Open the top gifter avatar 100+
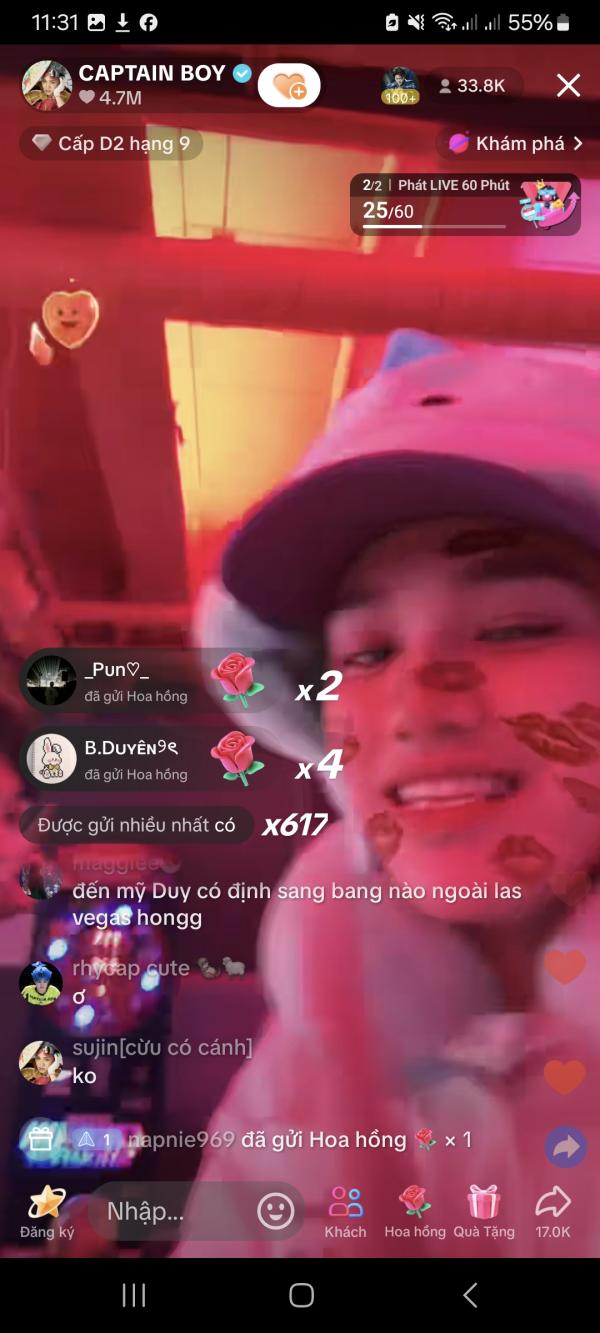600x1333 pixels. [399, 86]
